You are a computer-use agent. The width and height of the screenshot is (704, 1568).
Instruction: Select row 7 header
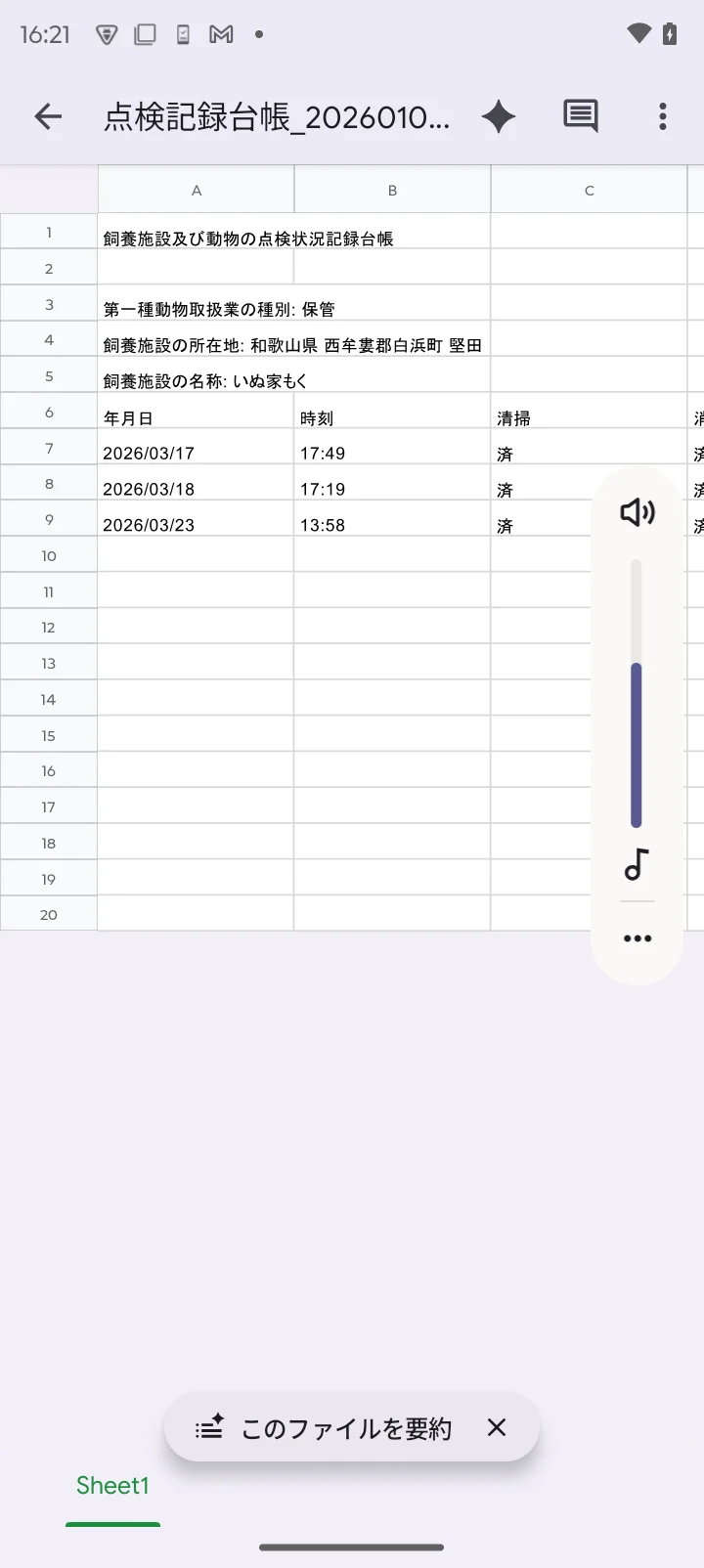tap(49, 449)
